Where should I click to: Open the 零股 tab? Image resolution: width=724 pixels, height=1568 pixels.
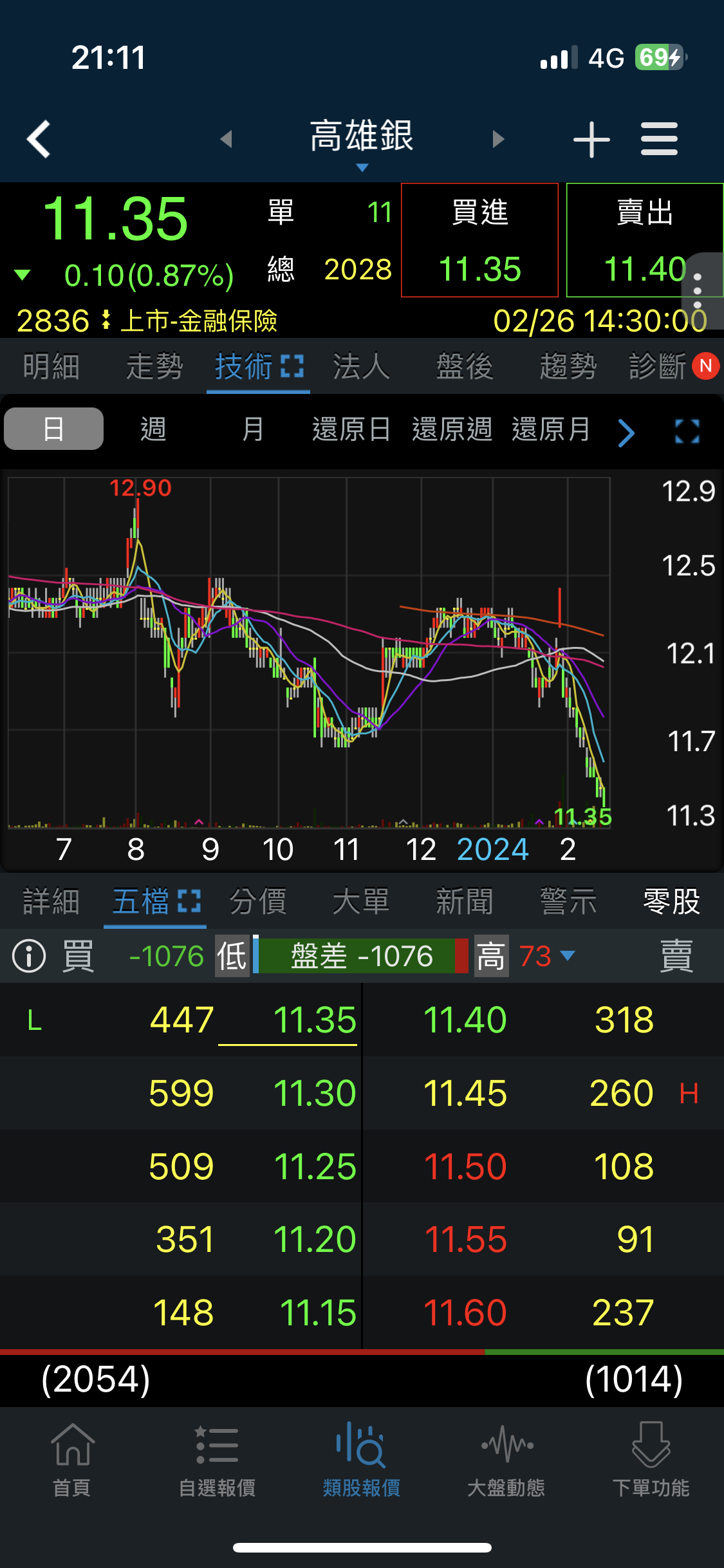click(x=671, y=901)
